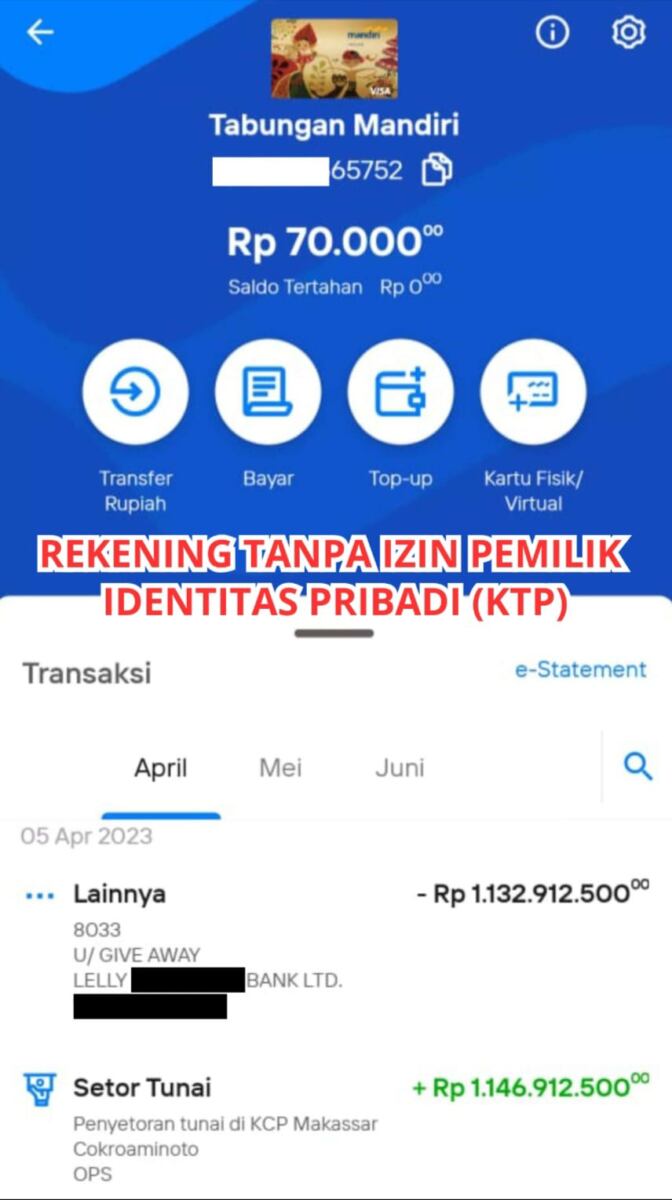
Task: Open the Bayar payment option
Action: 268,392
